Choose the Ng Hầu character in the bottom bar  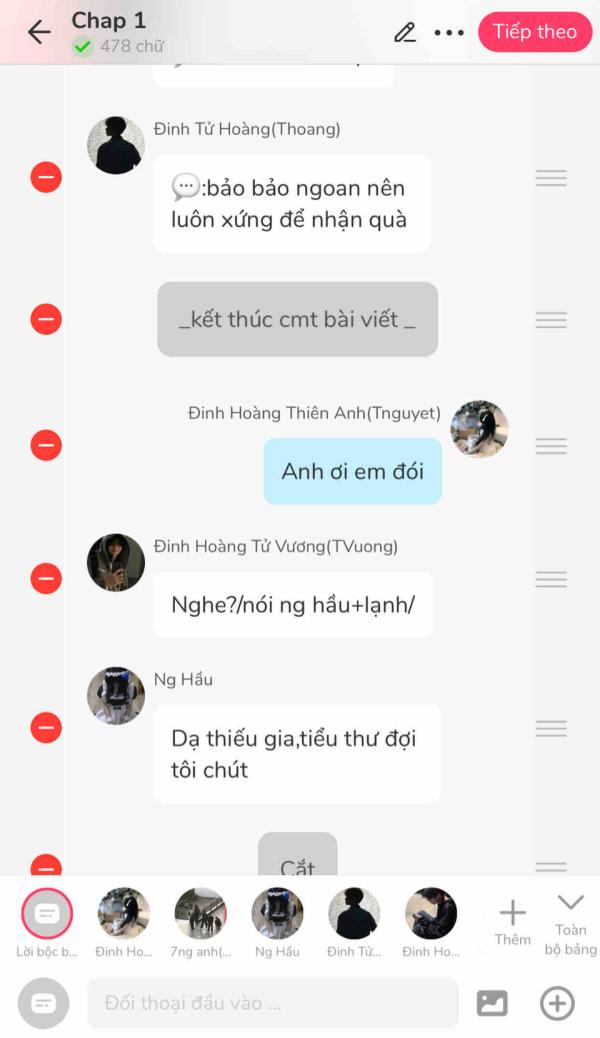(x=277, y=914)
